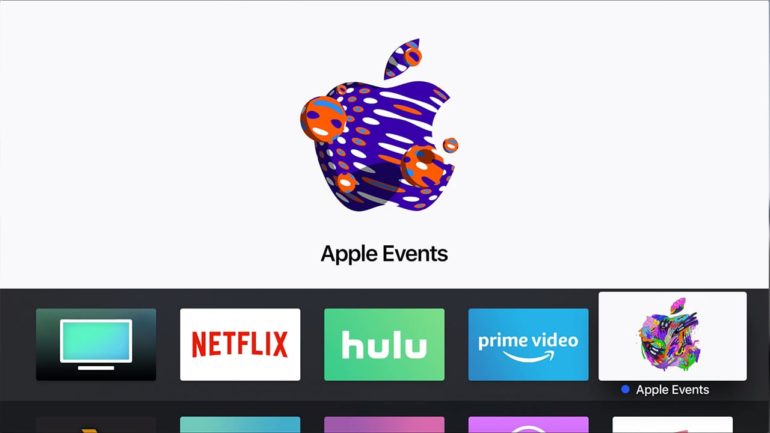Open the Apple TV app tile

96,344
